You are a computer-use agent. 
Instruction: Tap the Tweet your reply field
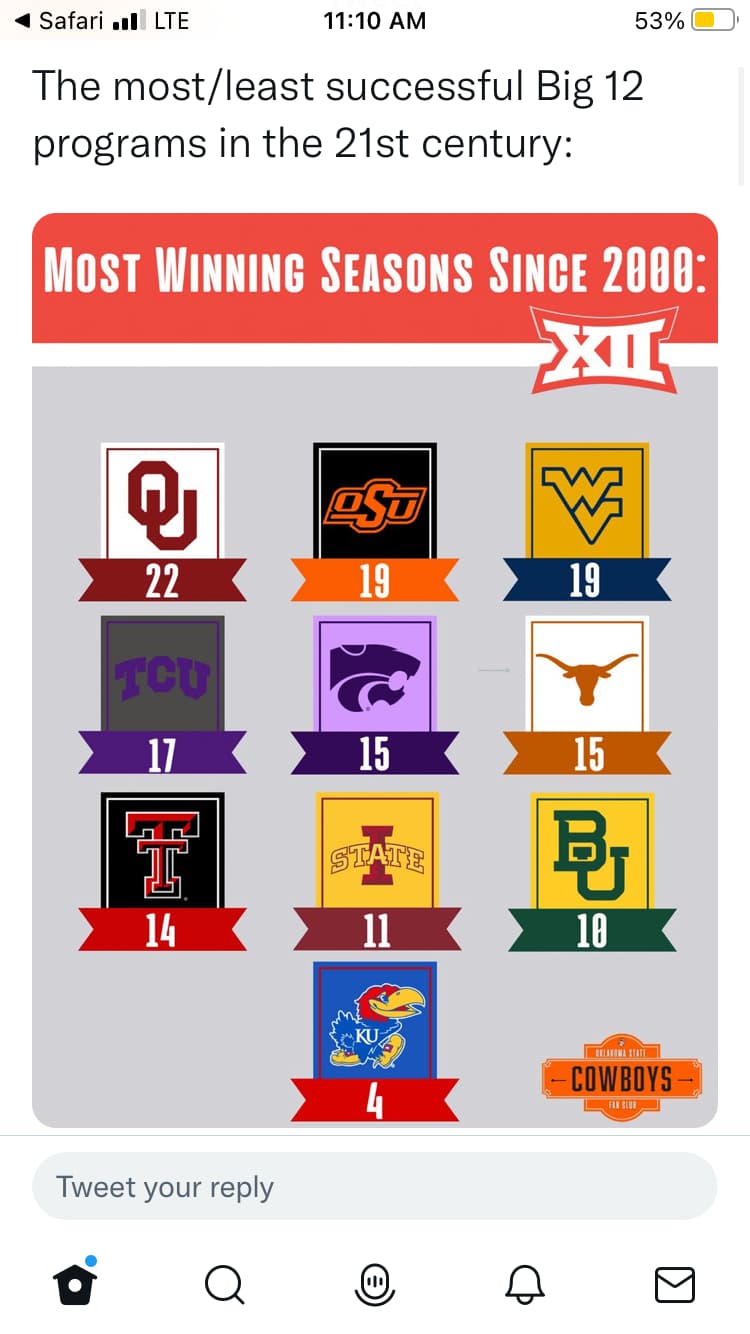[375, 1186]
